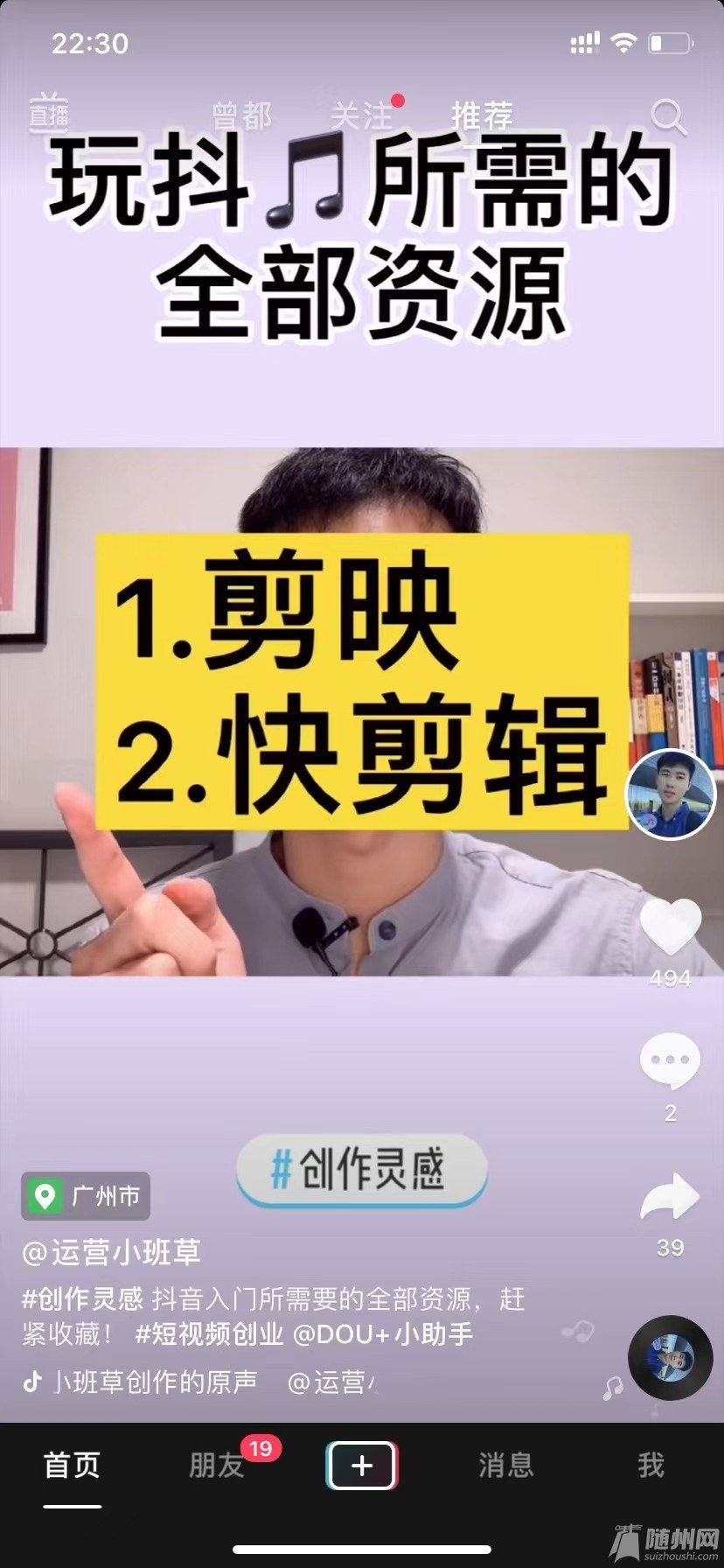724x1568 pixels.
Task: Open the comments bubble
Action: pos(671,1060)
